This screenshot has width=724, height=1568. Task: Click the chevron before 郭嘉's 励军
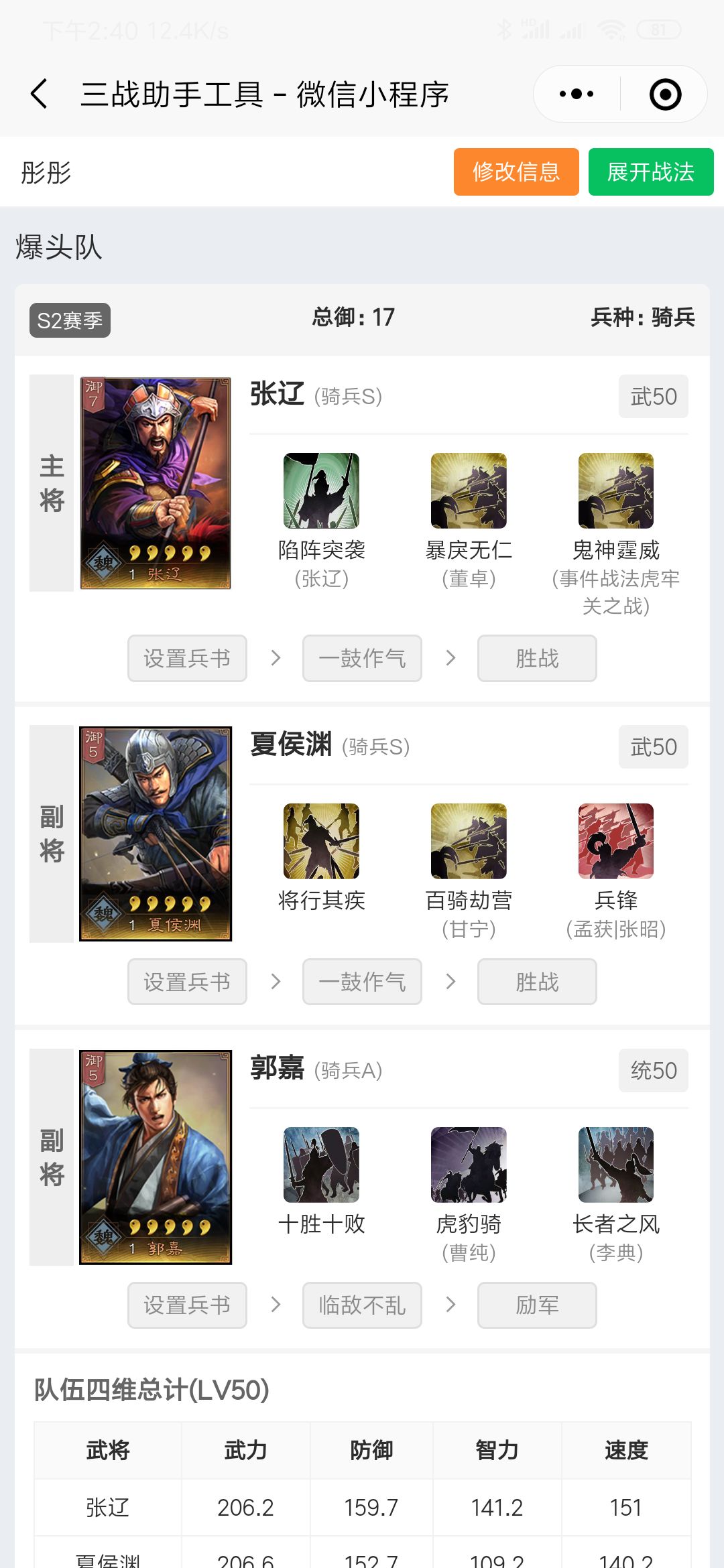pyautogui.click(x=449, y=1305)
